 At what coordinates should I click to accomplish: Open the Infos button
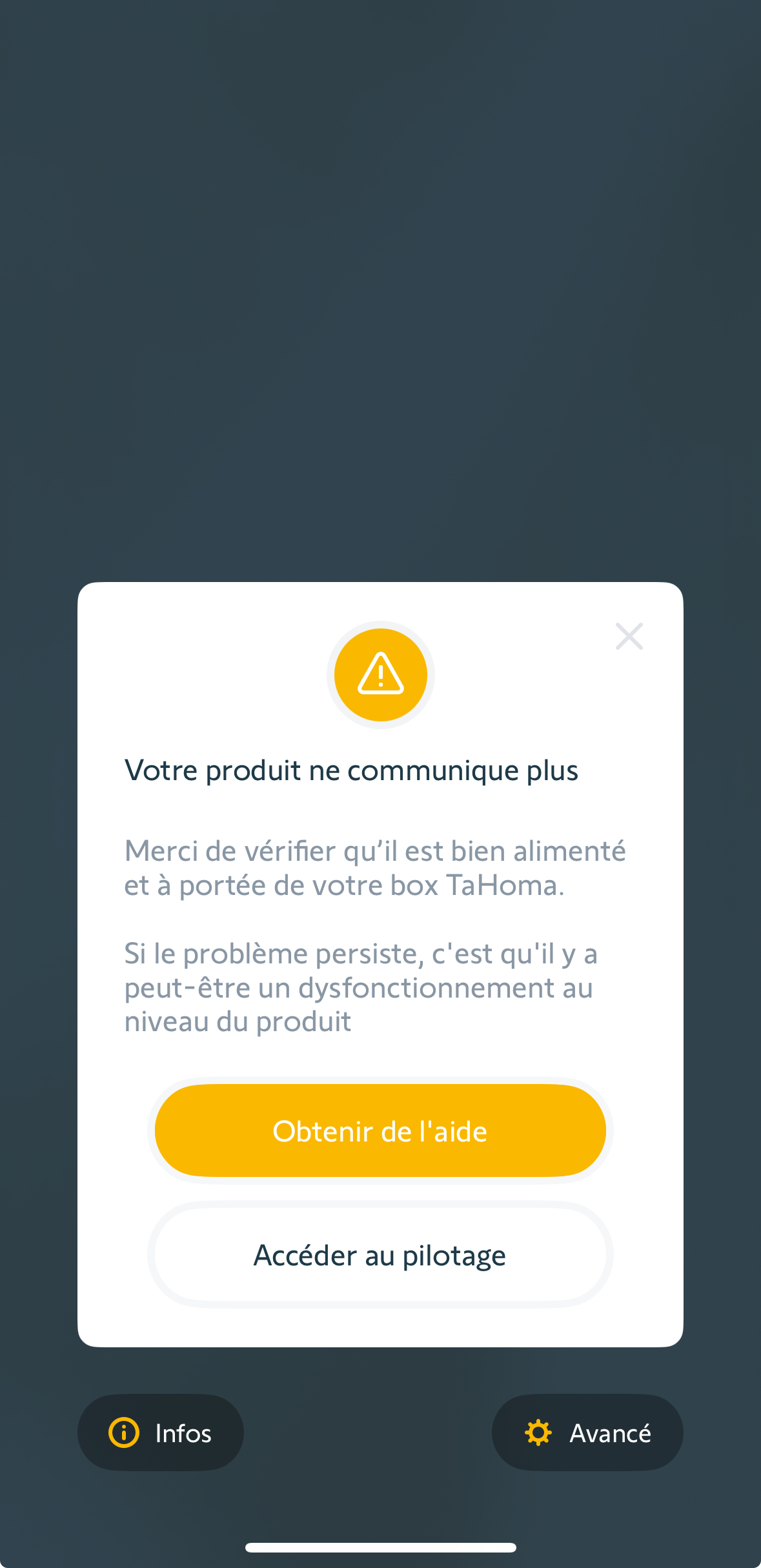tap(161, 1432)
